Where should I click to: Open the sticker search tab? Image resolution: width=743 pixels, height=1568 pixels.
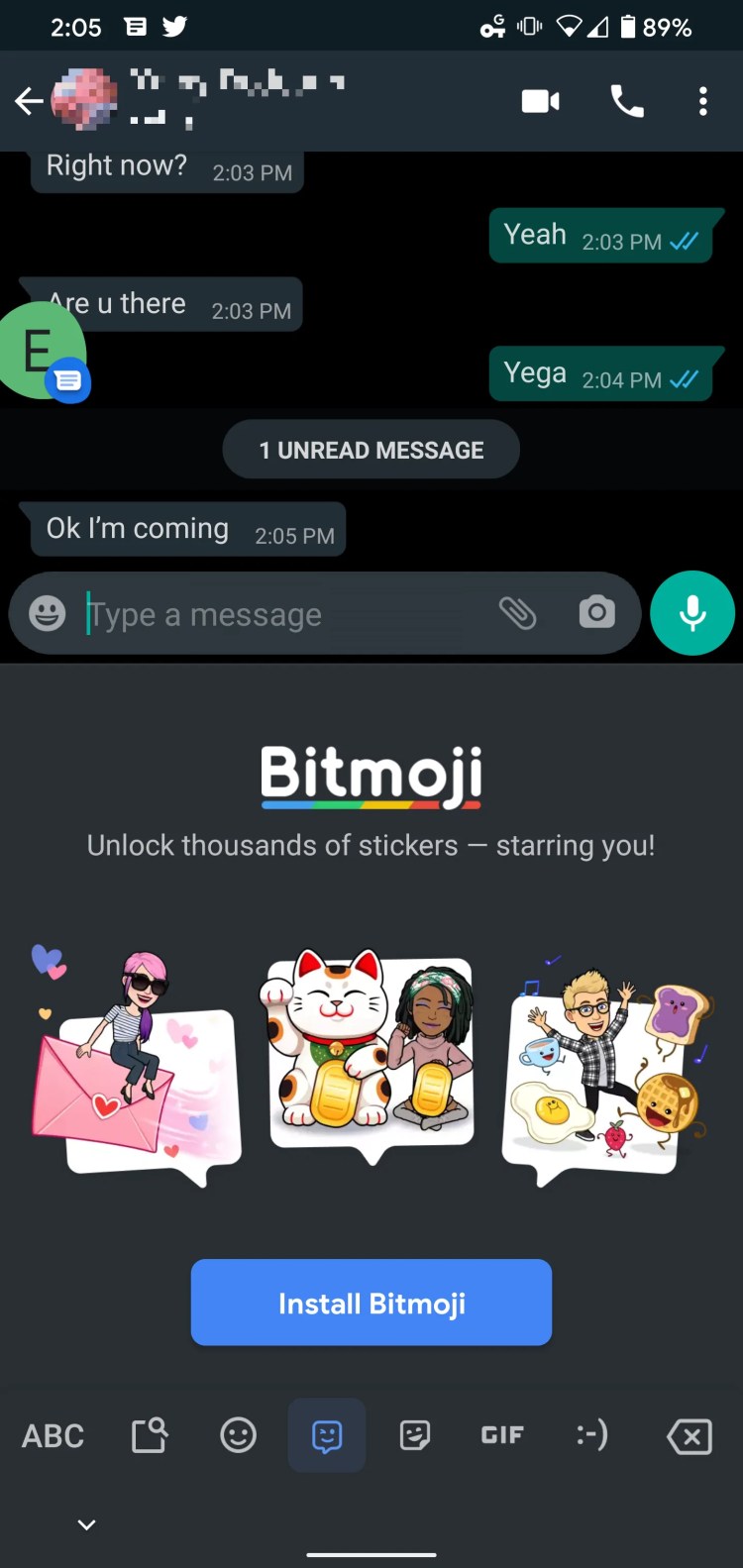tap(150, 1435)
